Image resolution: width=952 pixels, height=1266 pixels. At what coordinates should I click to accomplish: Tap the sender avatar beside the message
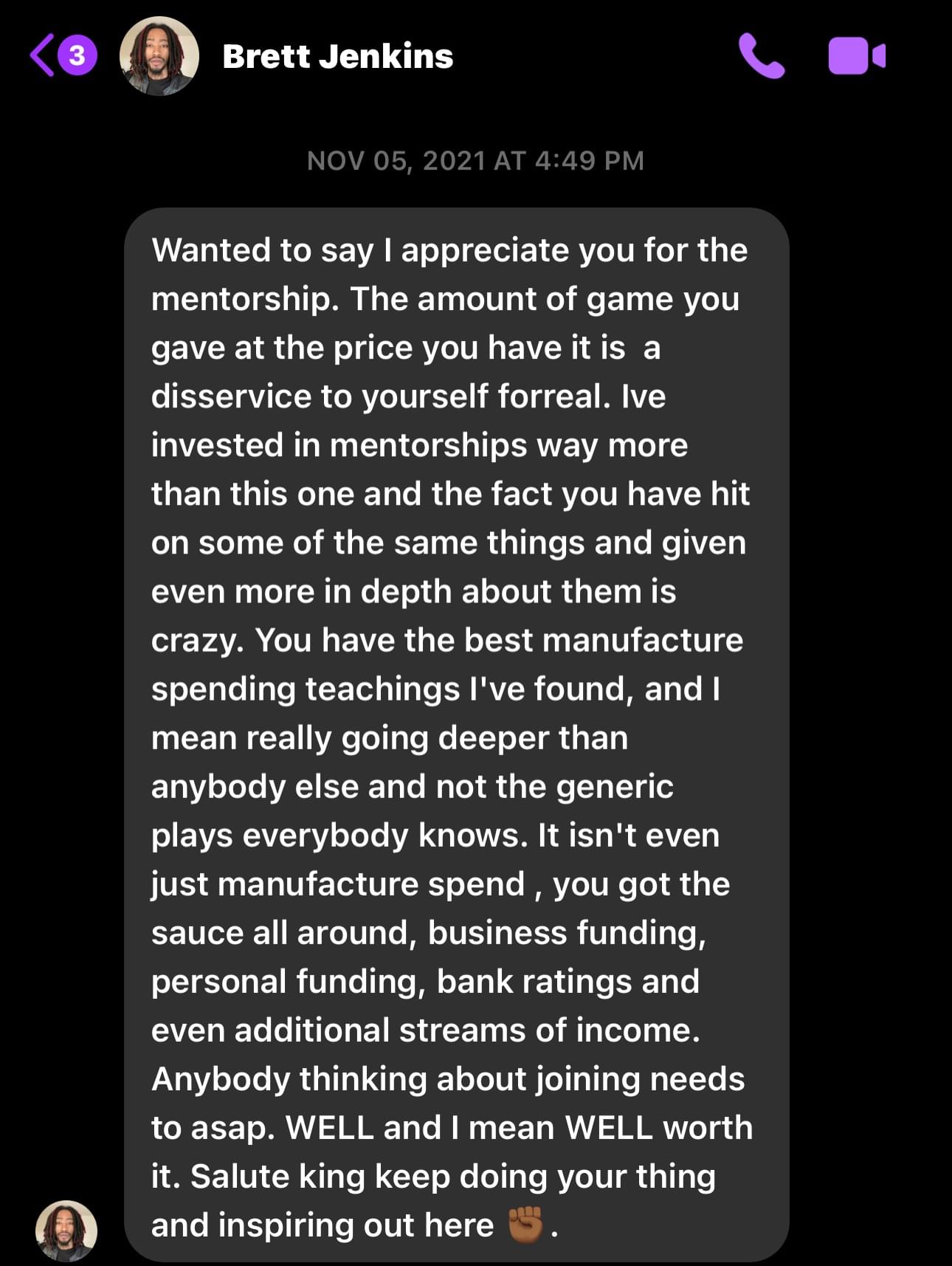pos(66,1230)
